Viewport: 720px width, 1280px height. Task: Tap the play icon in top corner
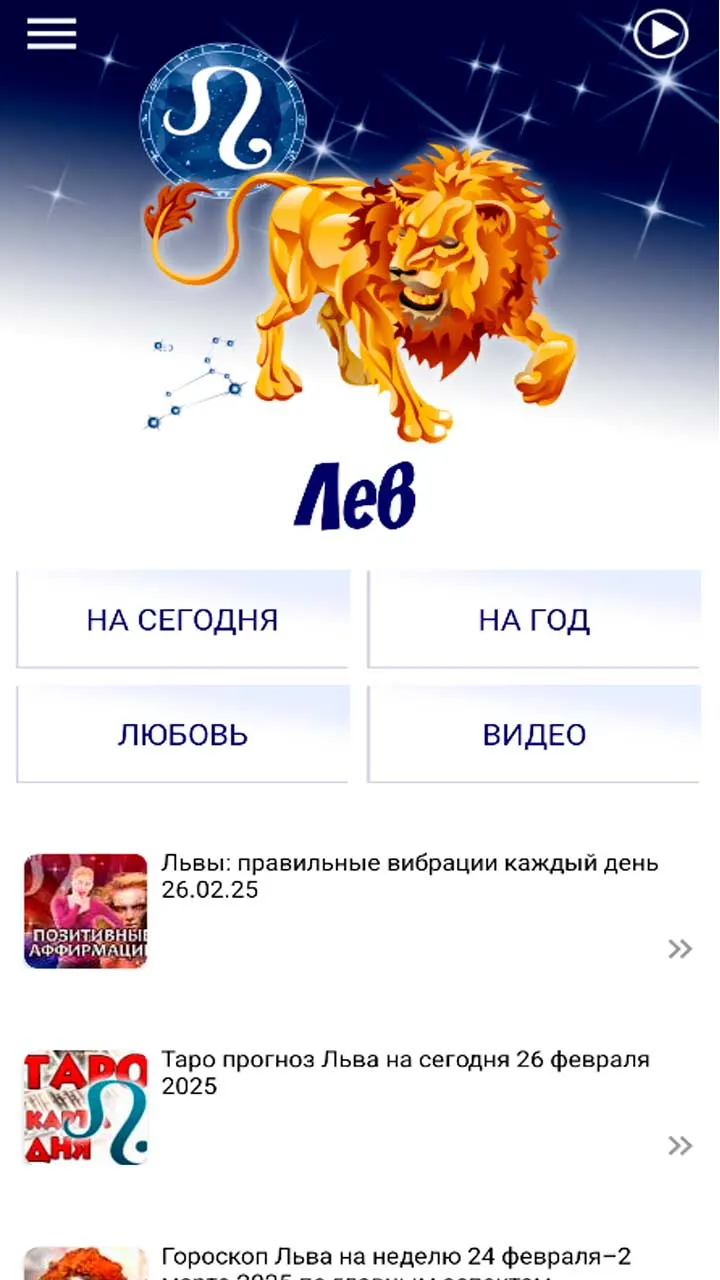[x=661, y=35]
